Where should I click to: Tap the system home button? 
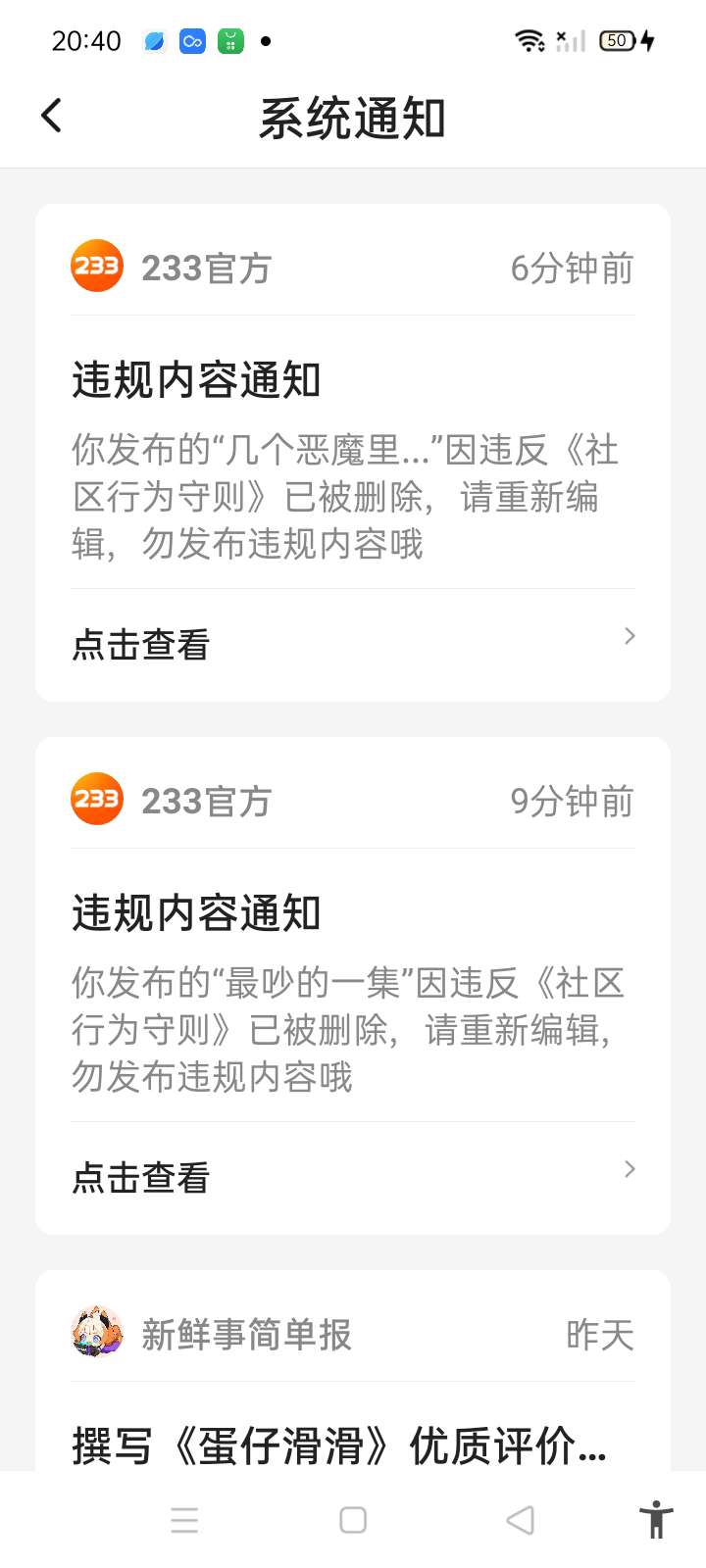(353, 1520)
